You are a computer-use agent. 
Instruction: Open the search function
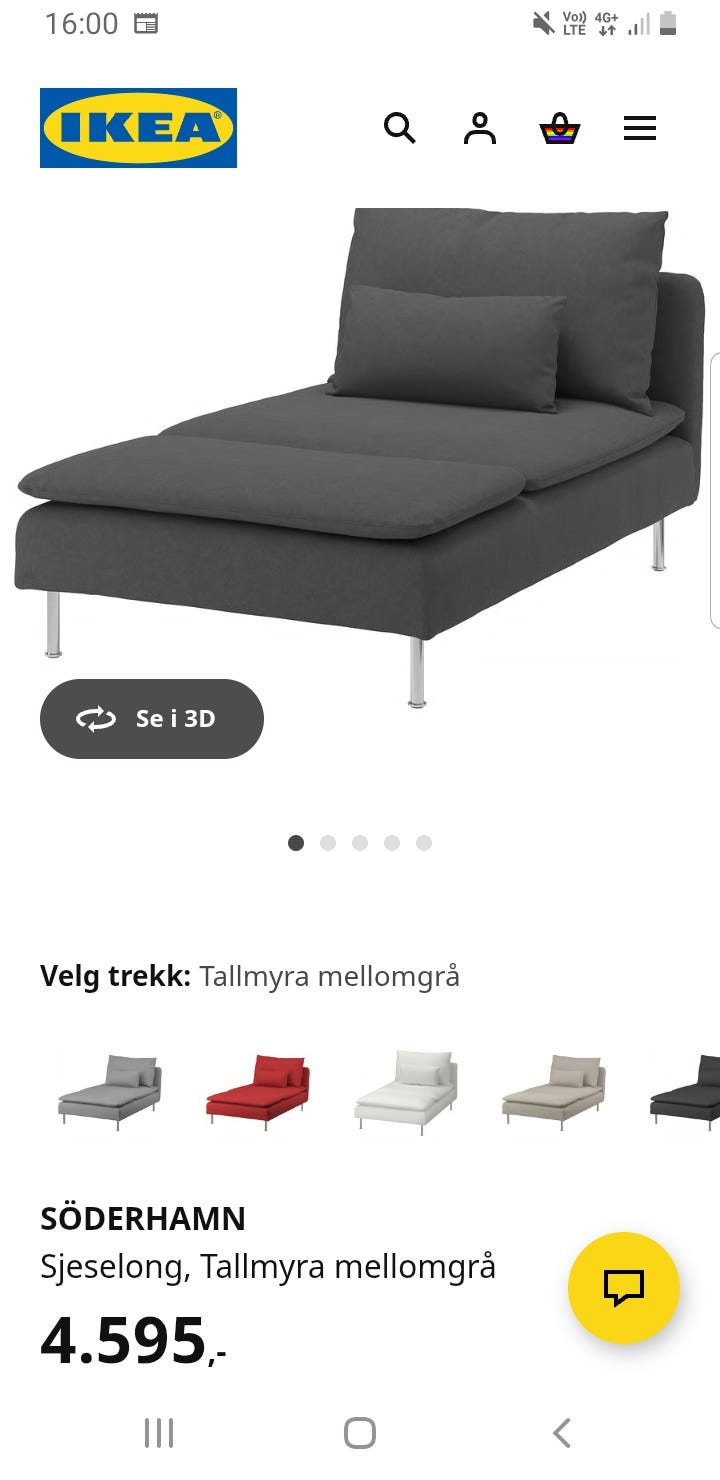pos(400,128)
